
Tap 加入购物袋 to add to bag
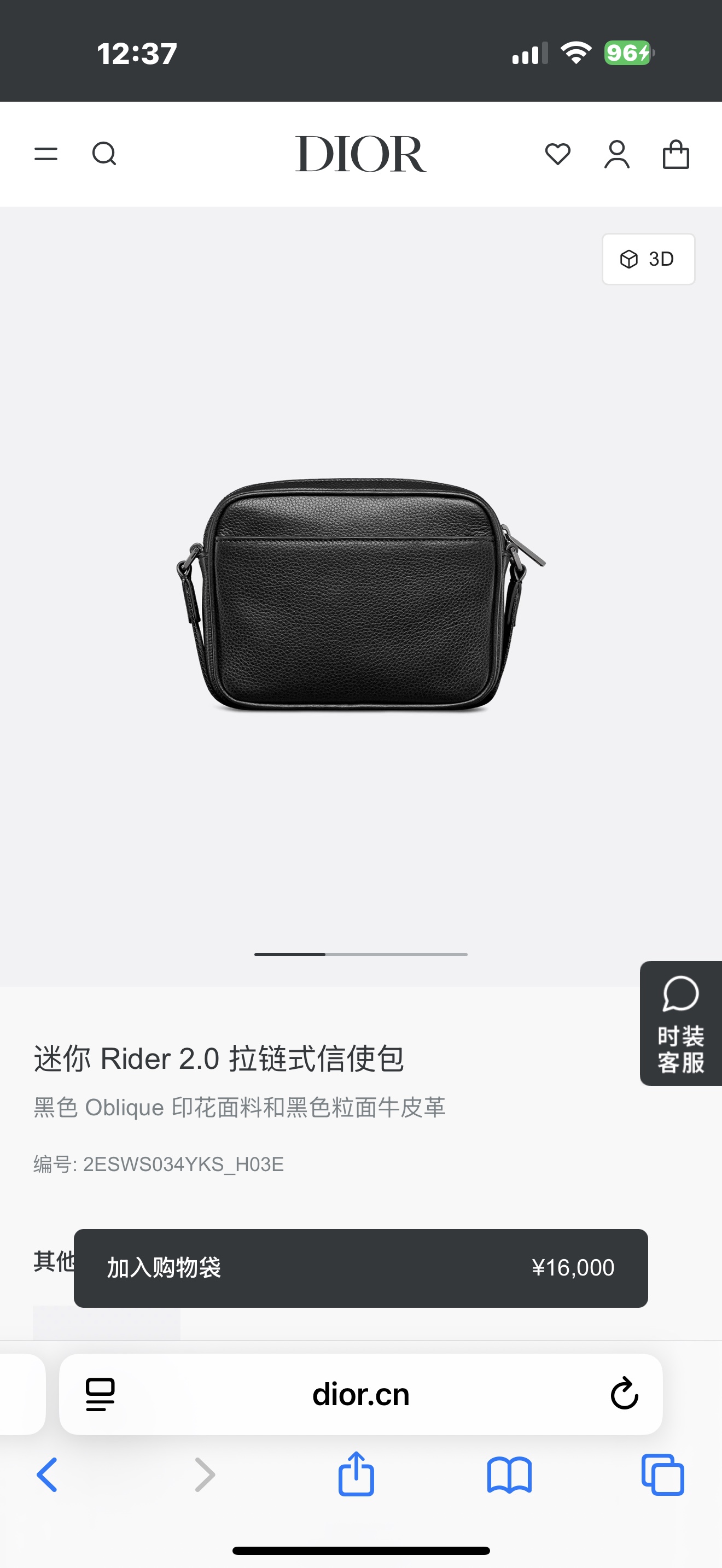pos(360,1268)
